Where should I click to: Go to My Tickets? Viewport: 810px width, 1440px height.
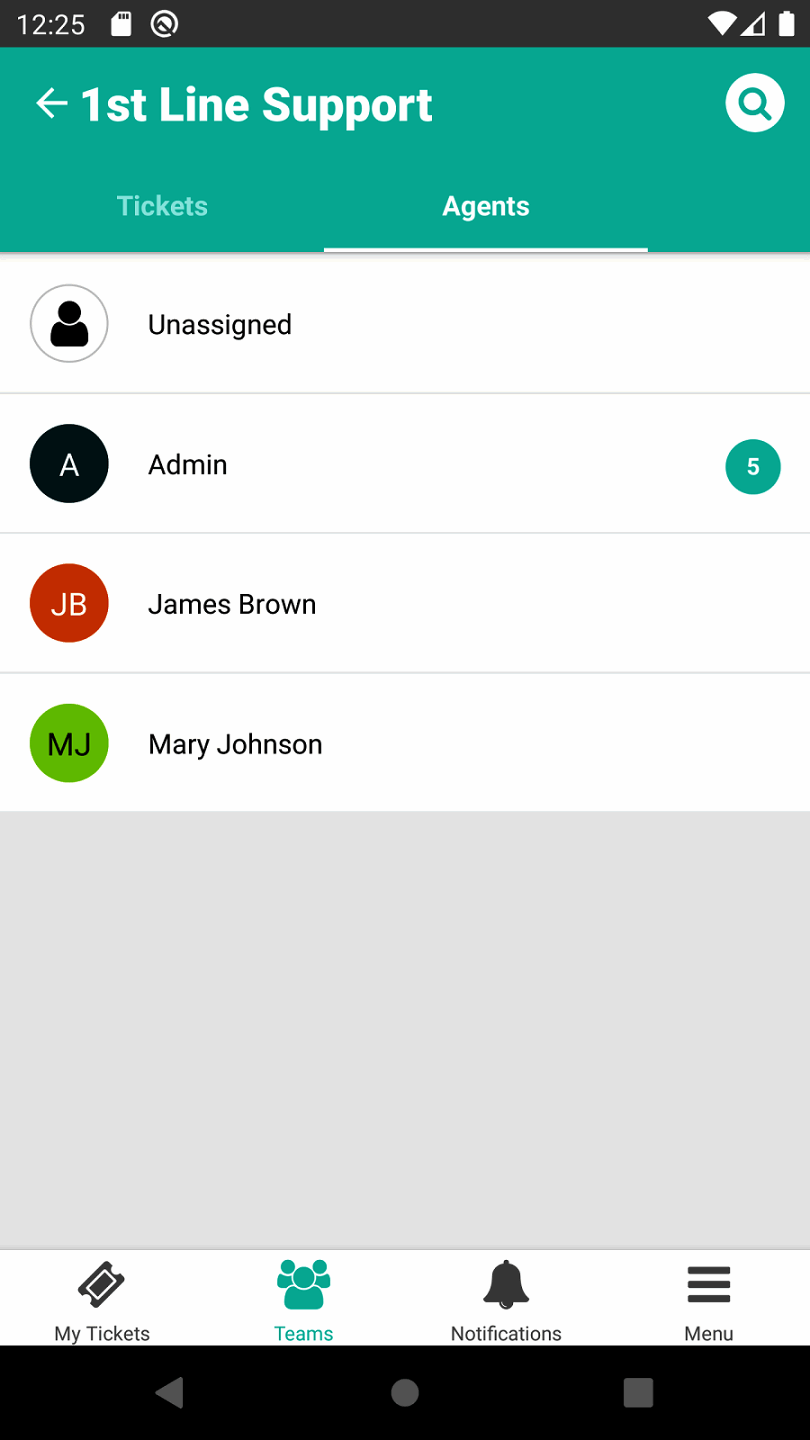click(x=102, y=1299)
